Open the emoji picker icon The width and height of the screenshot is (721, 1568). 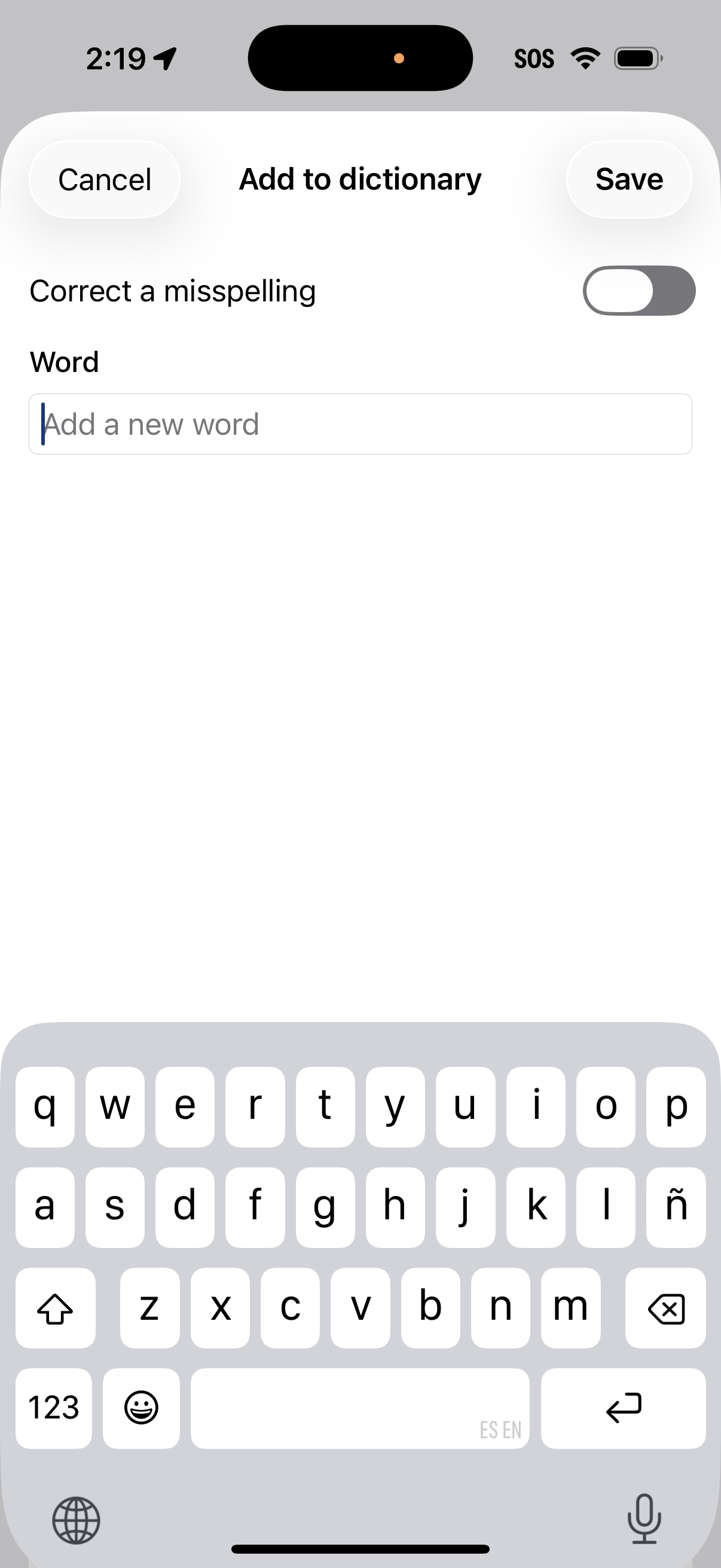tap(140, 1408)
